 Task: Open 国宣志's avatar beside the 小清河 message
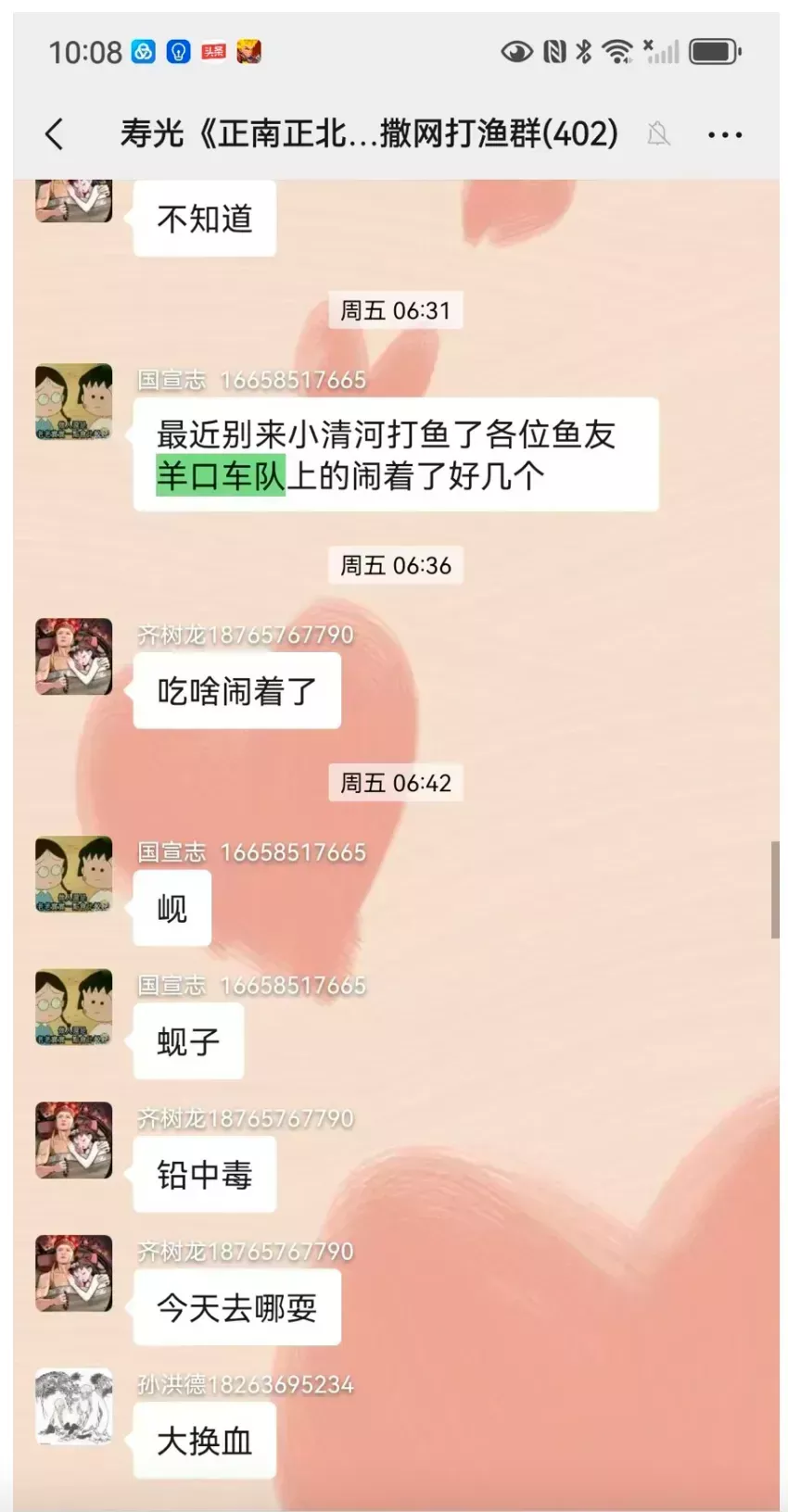pos(73,401)
